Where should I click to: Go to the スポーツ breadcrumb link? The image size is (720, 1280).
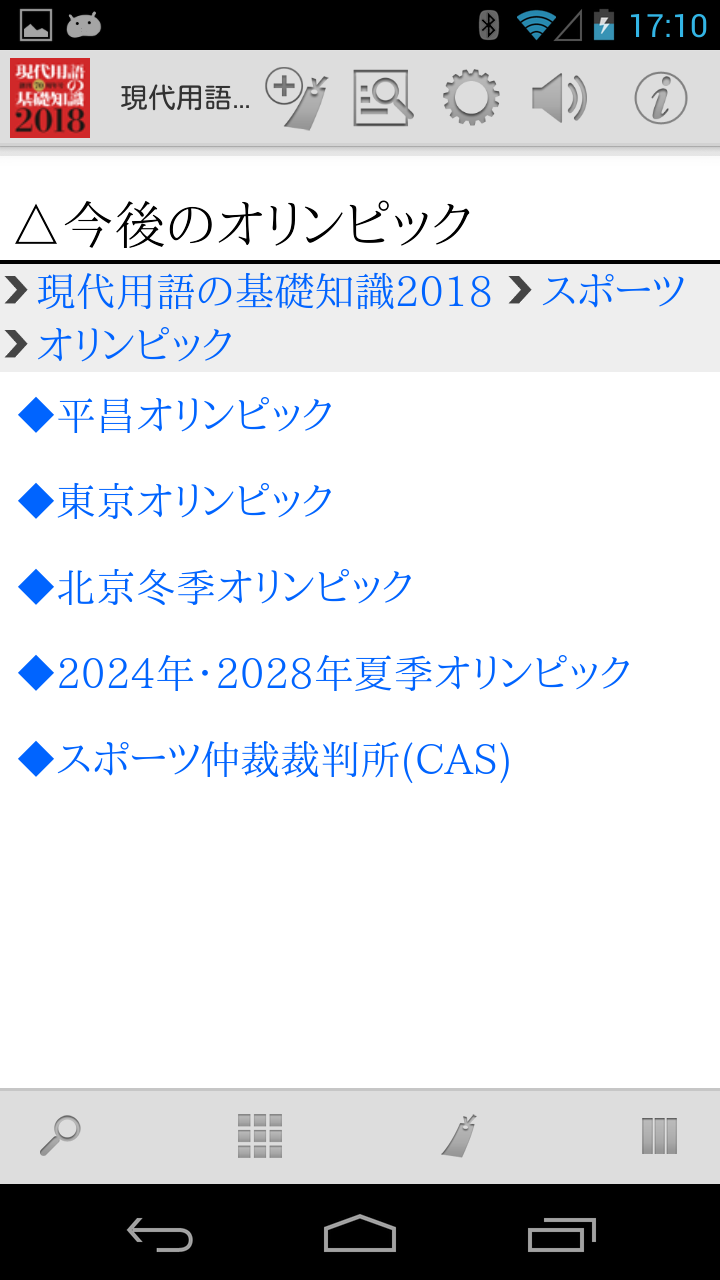tap(613, 291)
